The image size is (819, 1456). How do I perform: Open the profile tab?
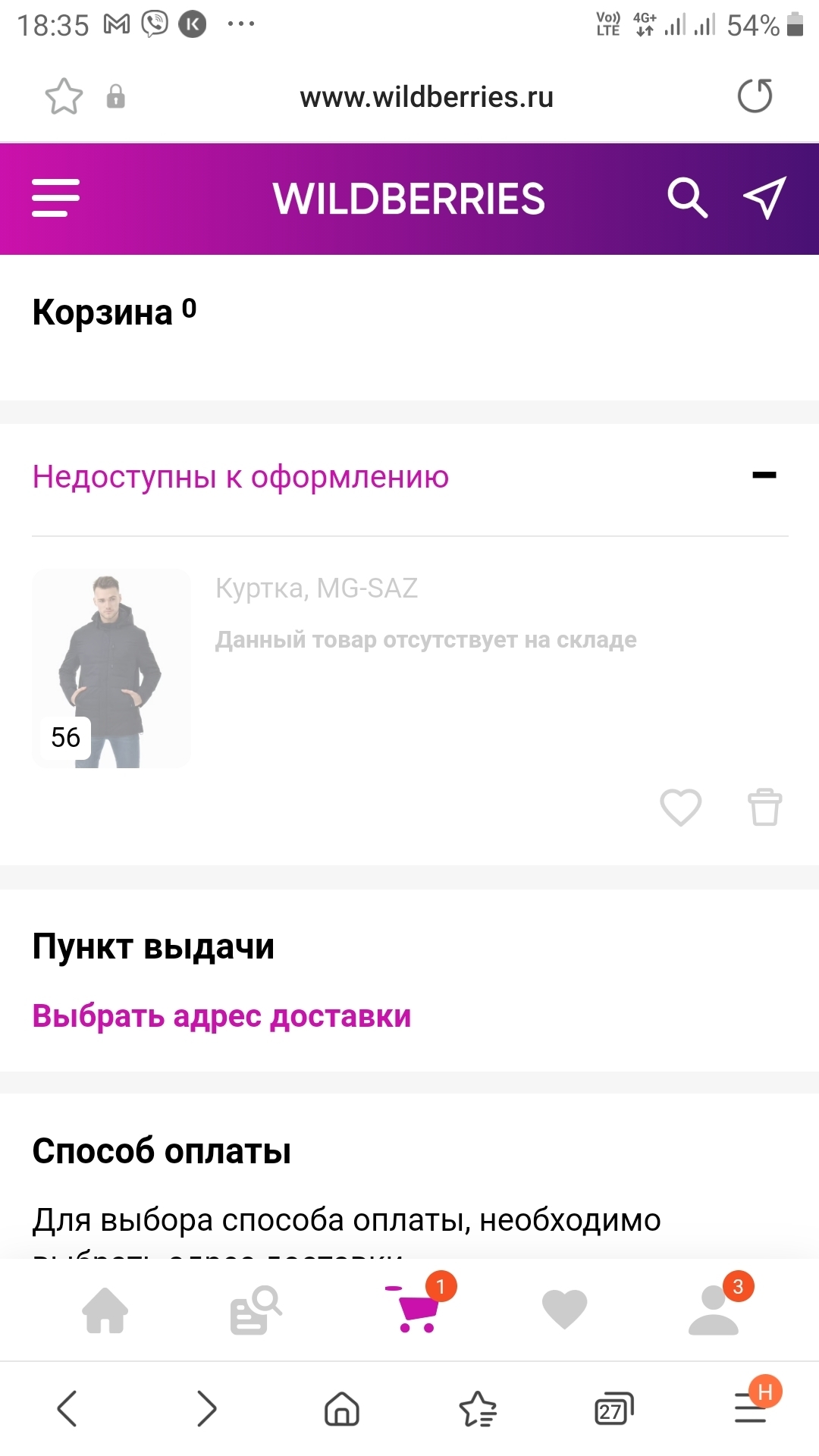[714, 1310]
